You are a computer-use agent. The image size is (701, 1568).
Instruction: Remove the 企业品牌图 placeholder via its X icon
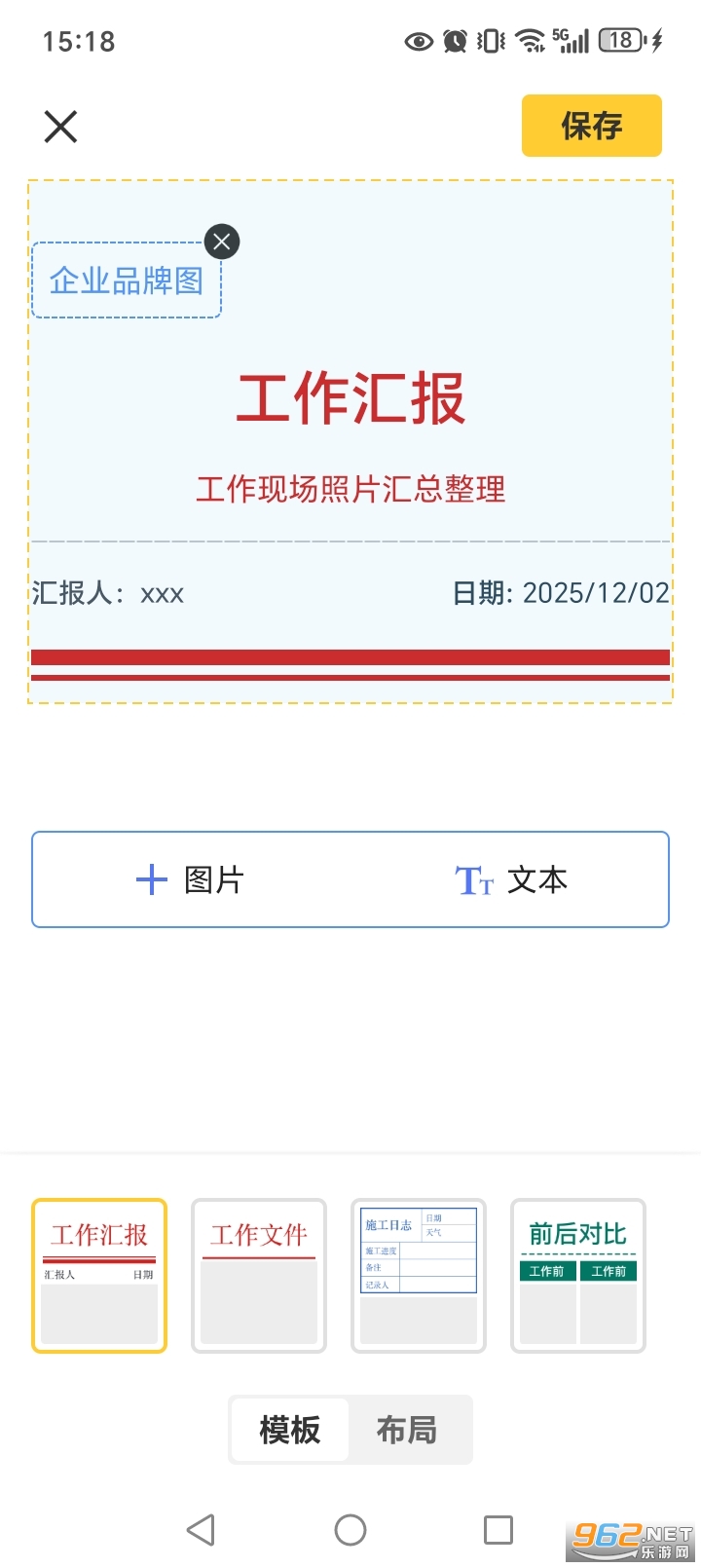click(221, 242)
